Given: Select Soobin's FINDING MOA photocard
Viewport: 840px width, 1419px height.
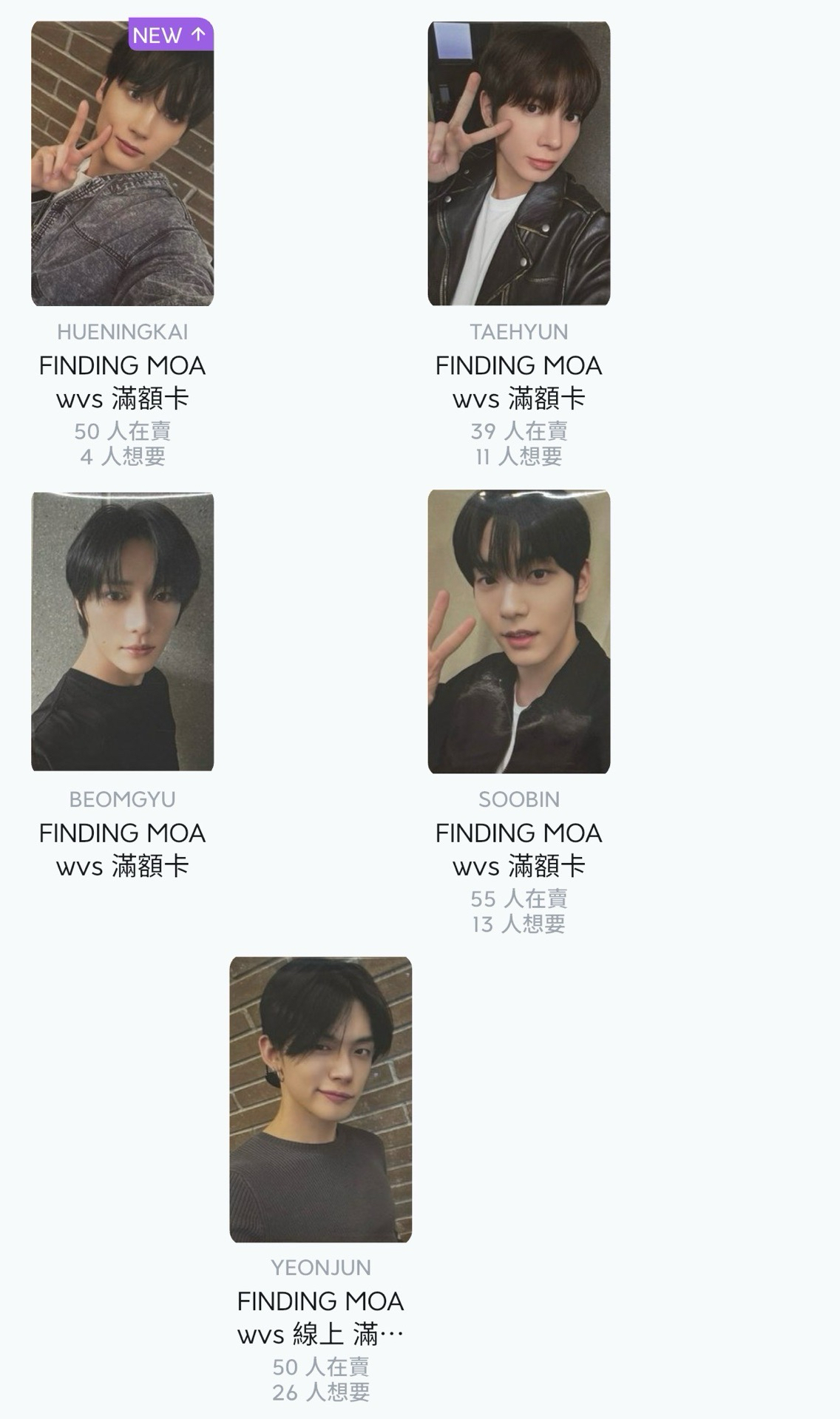Looking at the screenshot, I should click(x=518, y=631).
